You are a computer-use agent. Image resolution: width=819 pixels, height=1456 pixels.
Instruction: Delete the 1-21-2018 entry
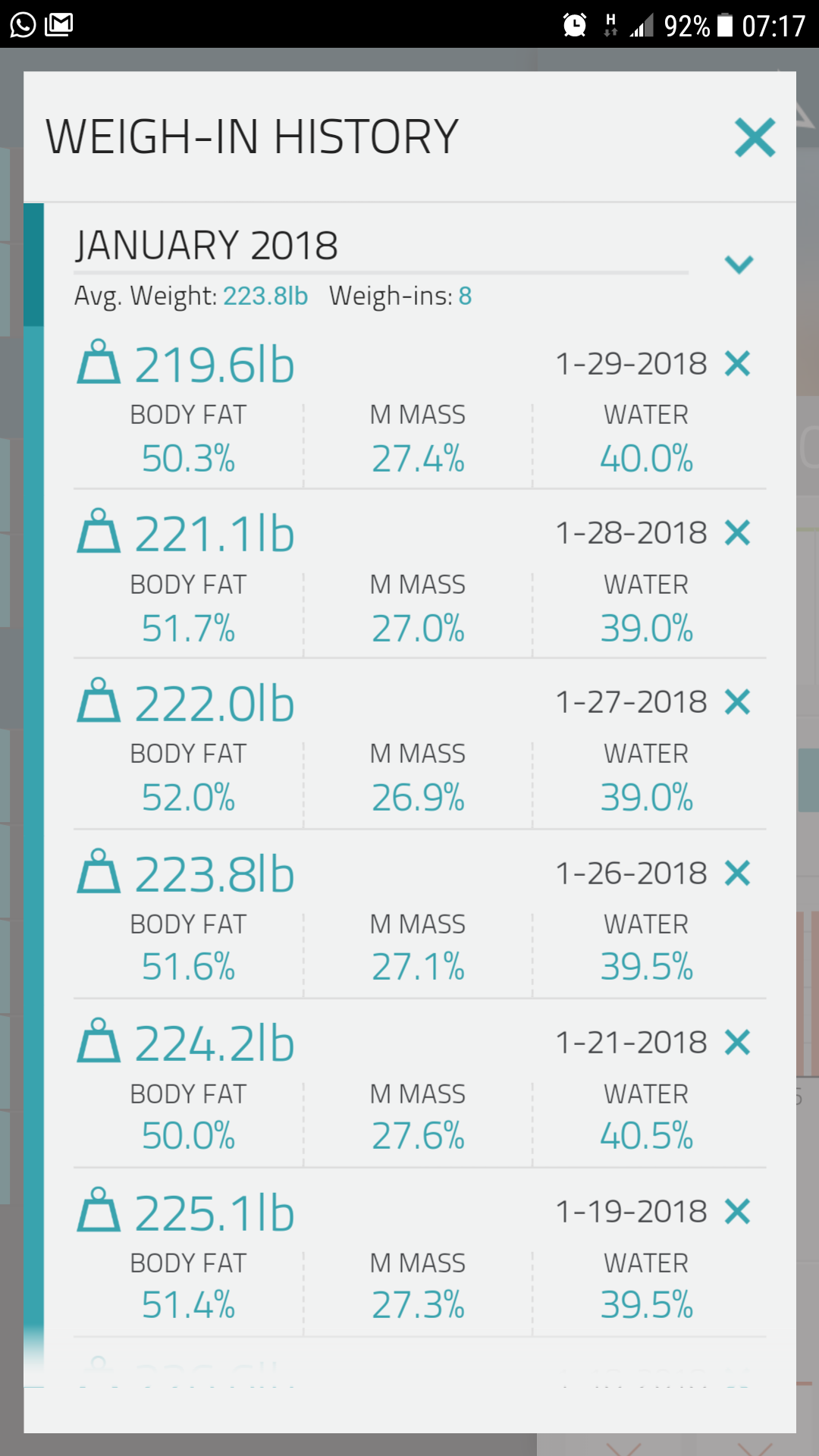pos(737,1042)
